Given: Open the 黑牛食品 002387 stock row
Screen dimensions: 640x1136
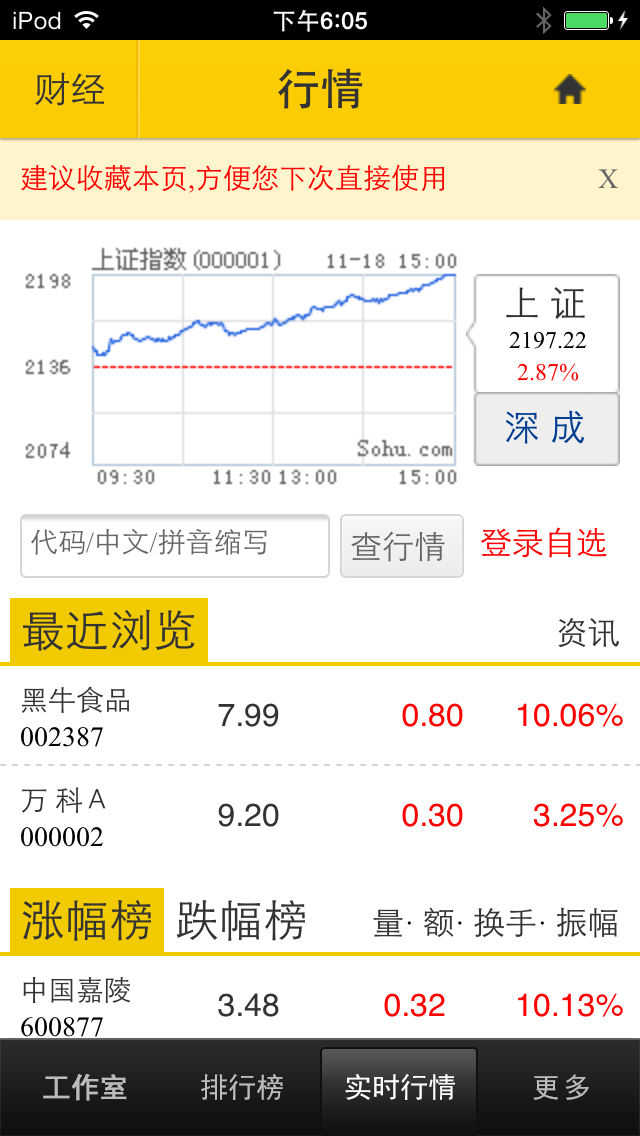Looking at the screenshot, I should point(320,716).
